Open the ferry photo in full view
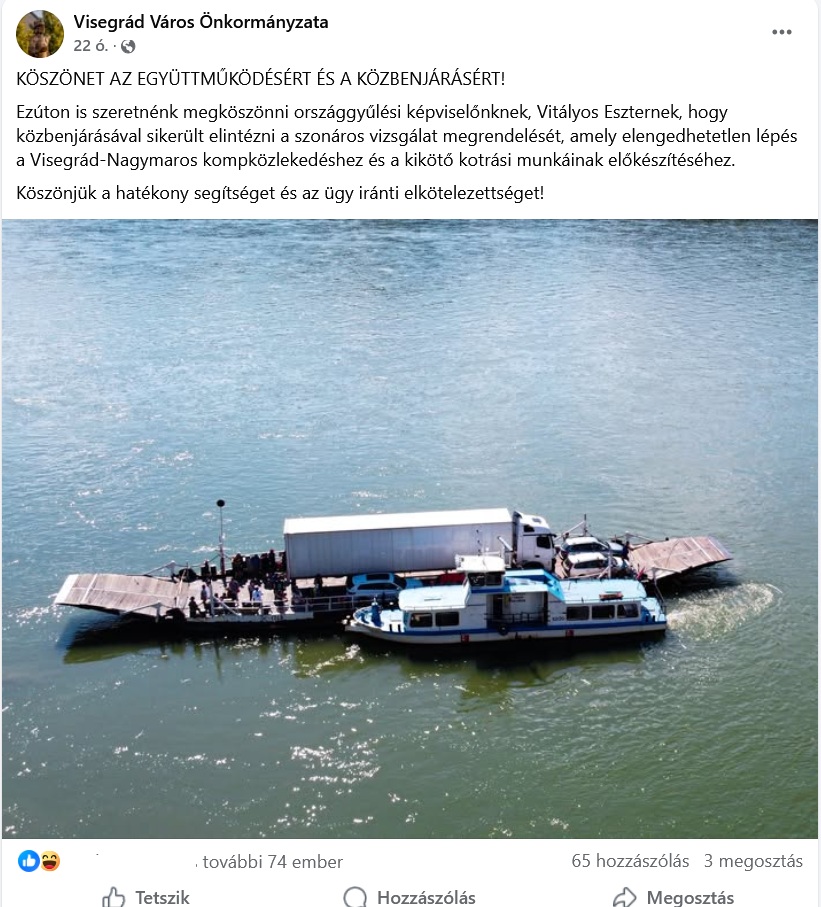The image size is (821, 907). (410, 528)
